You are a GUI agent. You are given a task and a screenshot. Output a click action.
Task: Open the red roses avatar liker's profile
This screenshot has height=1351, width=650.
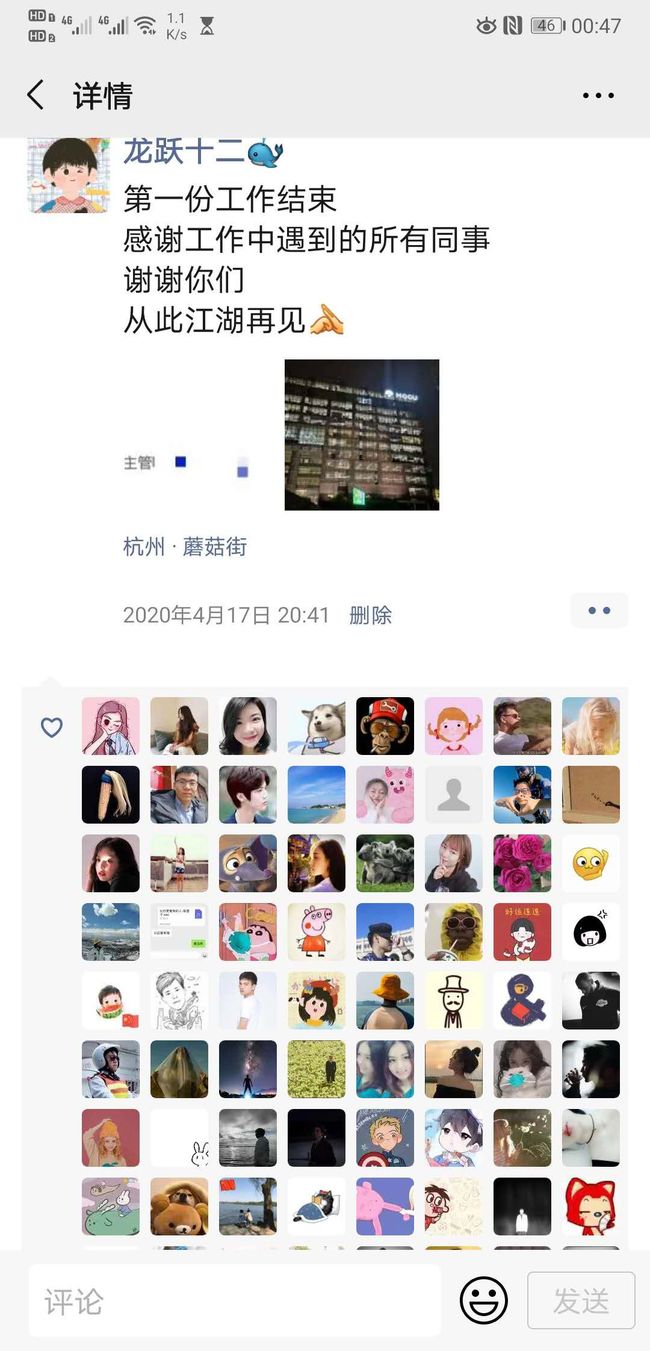[522, 863]
